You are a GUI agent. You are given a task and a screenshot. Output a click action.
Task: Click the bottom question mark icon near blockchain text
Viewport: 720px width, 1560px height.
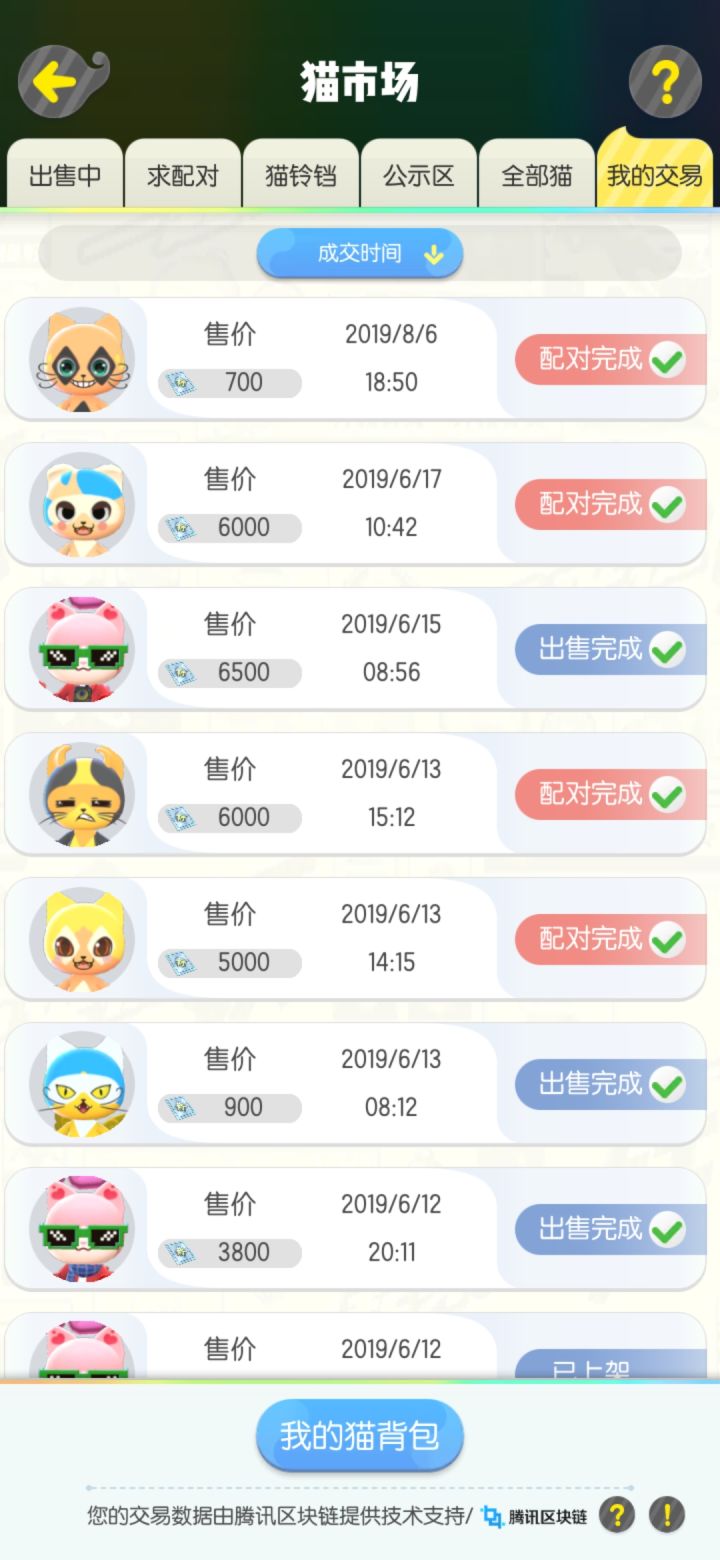point(617,1517)
